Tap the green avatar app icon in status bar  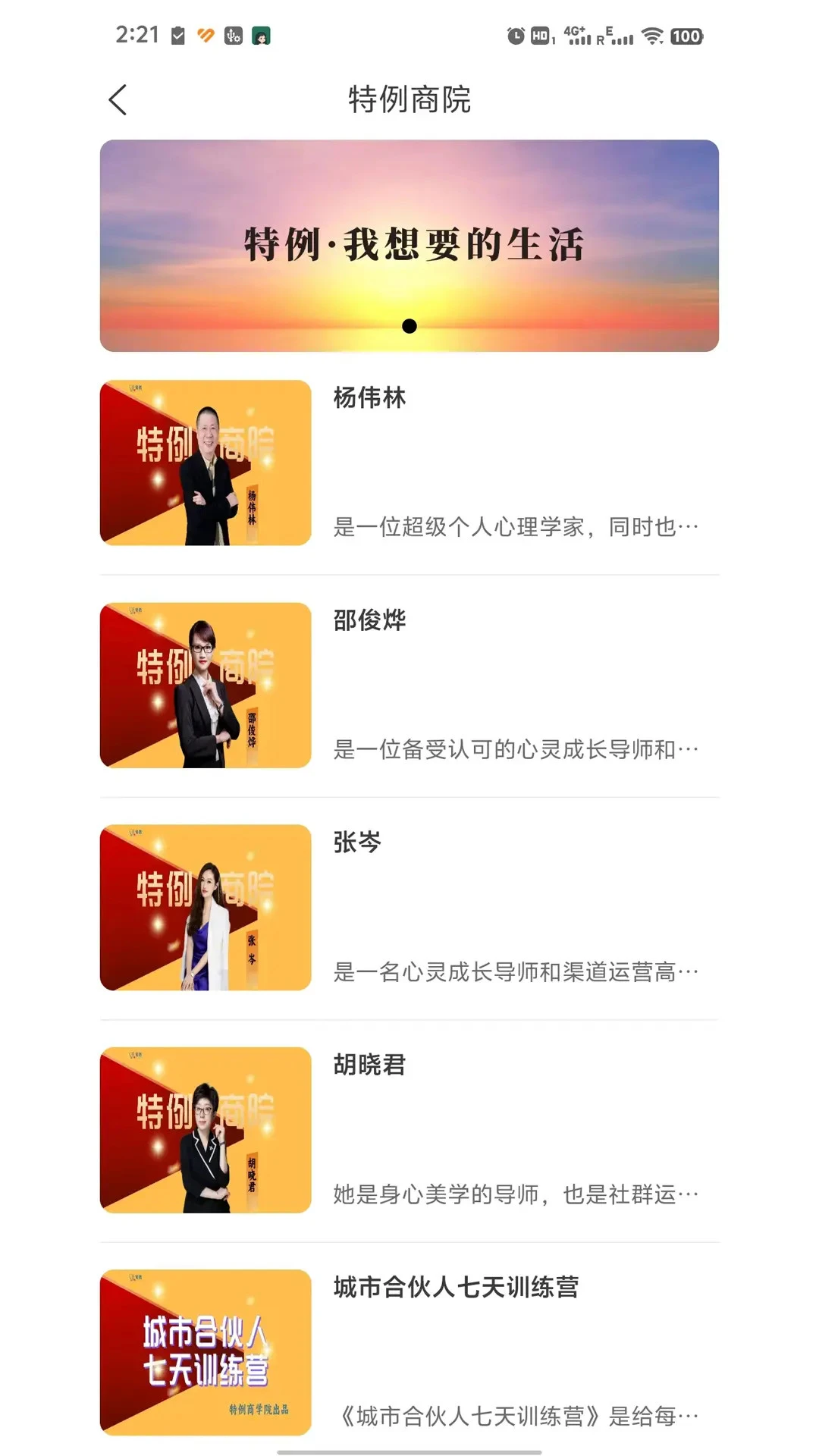[262, 36]
